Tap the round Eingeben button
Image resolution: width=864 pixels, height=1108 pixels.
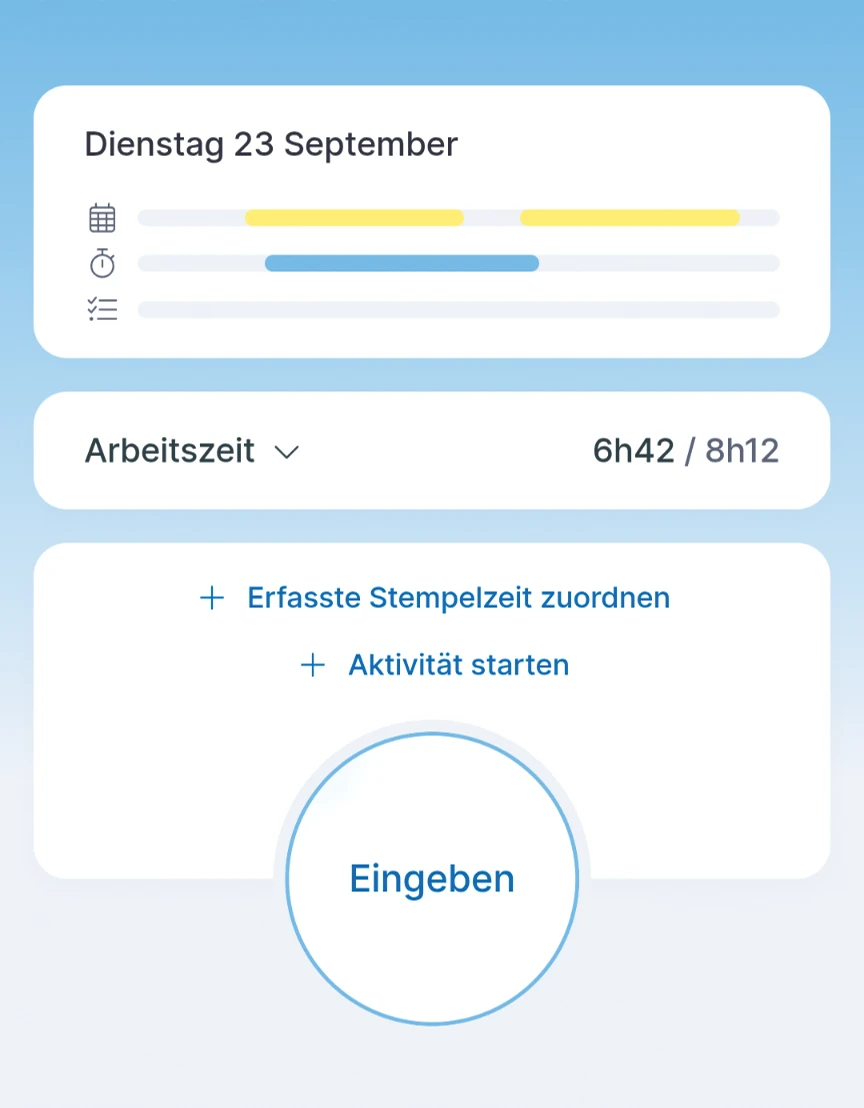(432, 878)
